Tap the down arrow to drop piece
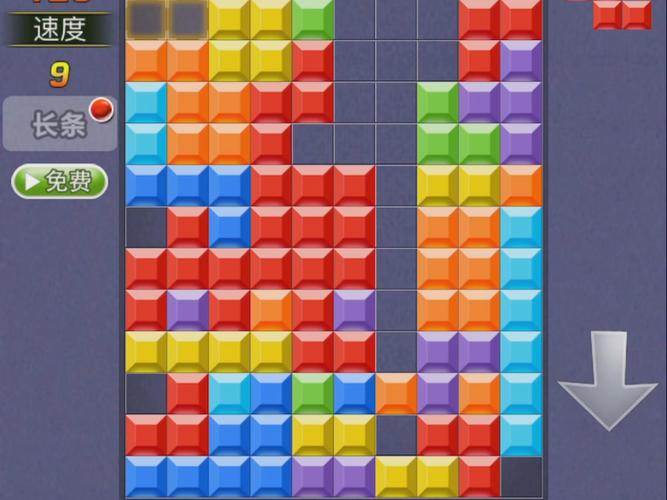The image size is (667, 500). click(607, 380)
